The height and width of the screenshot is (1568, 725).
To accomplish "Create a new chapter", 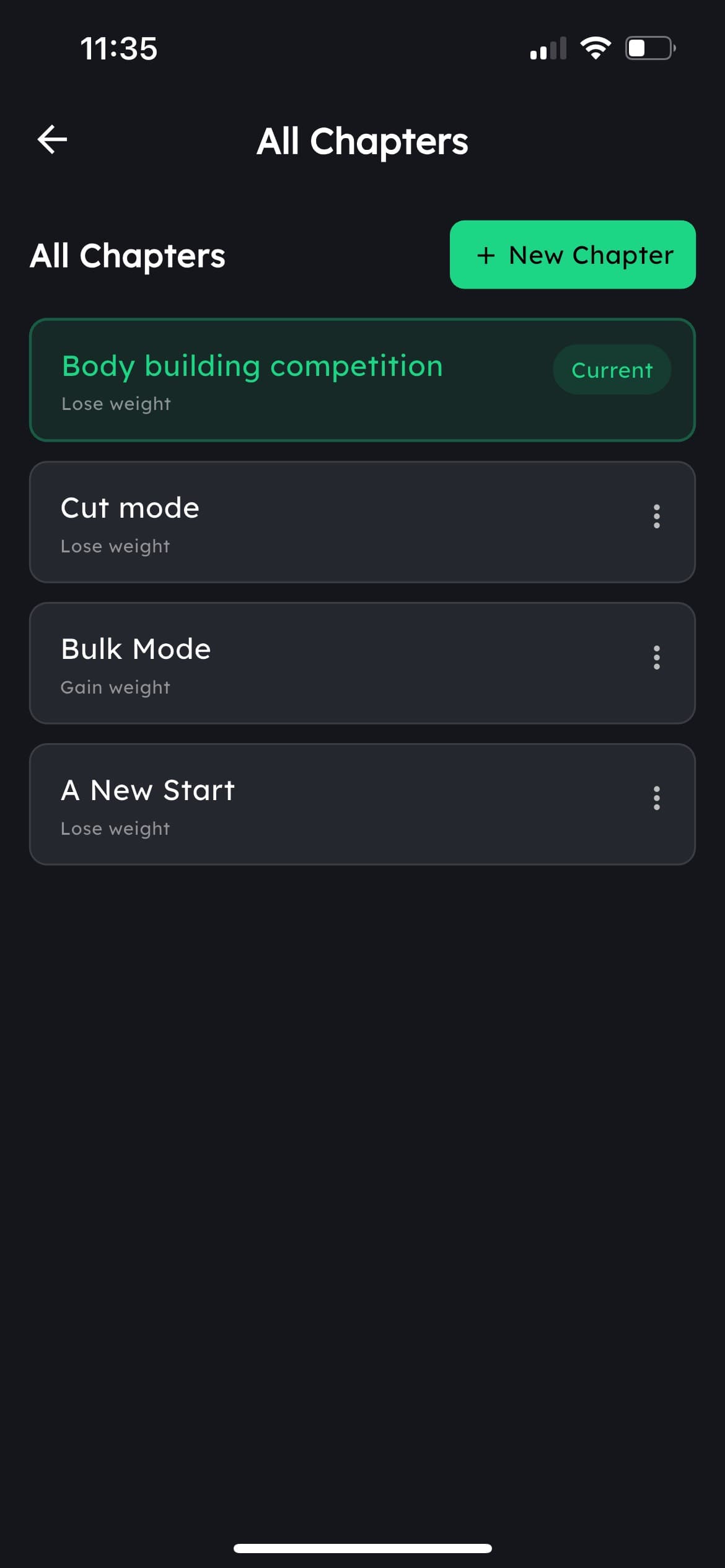I will point(572,255).
